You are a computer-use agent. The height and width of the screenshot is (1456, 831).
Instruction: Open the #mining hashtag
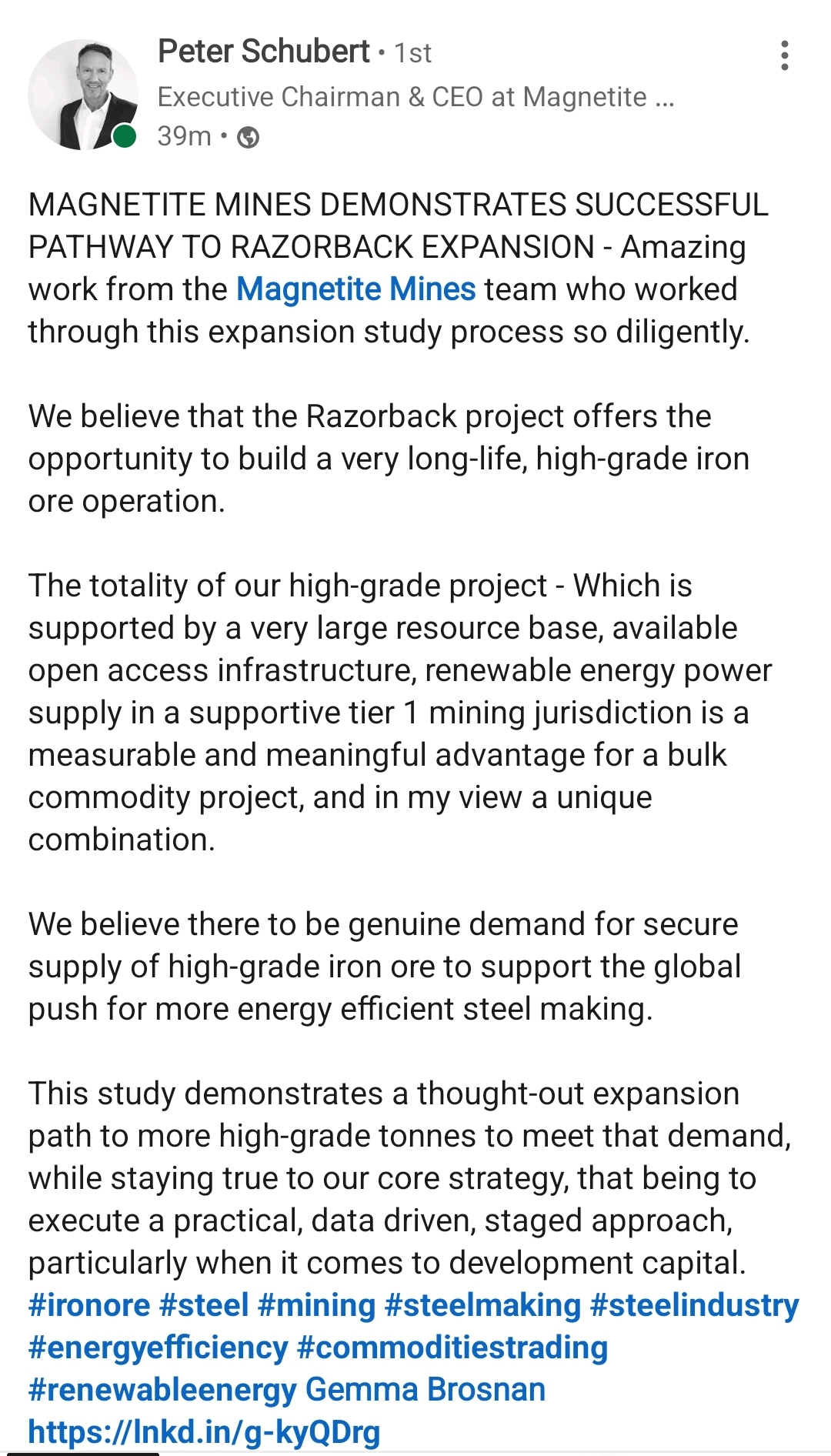pyautogui.click(x=316, y=1305)
